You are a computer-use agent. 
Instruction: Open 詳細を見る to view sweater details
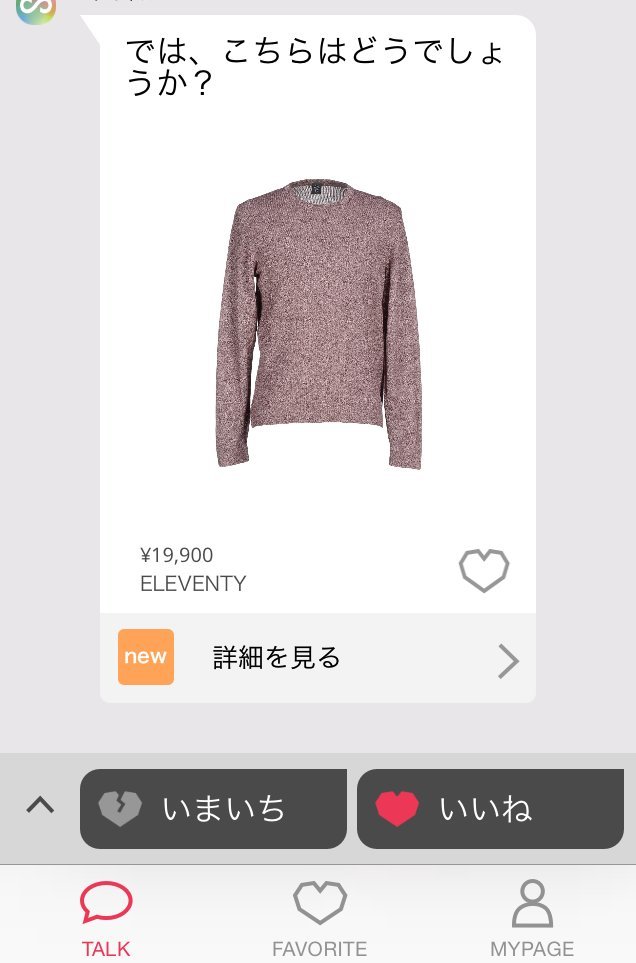click(x=318, y=658)
